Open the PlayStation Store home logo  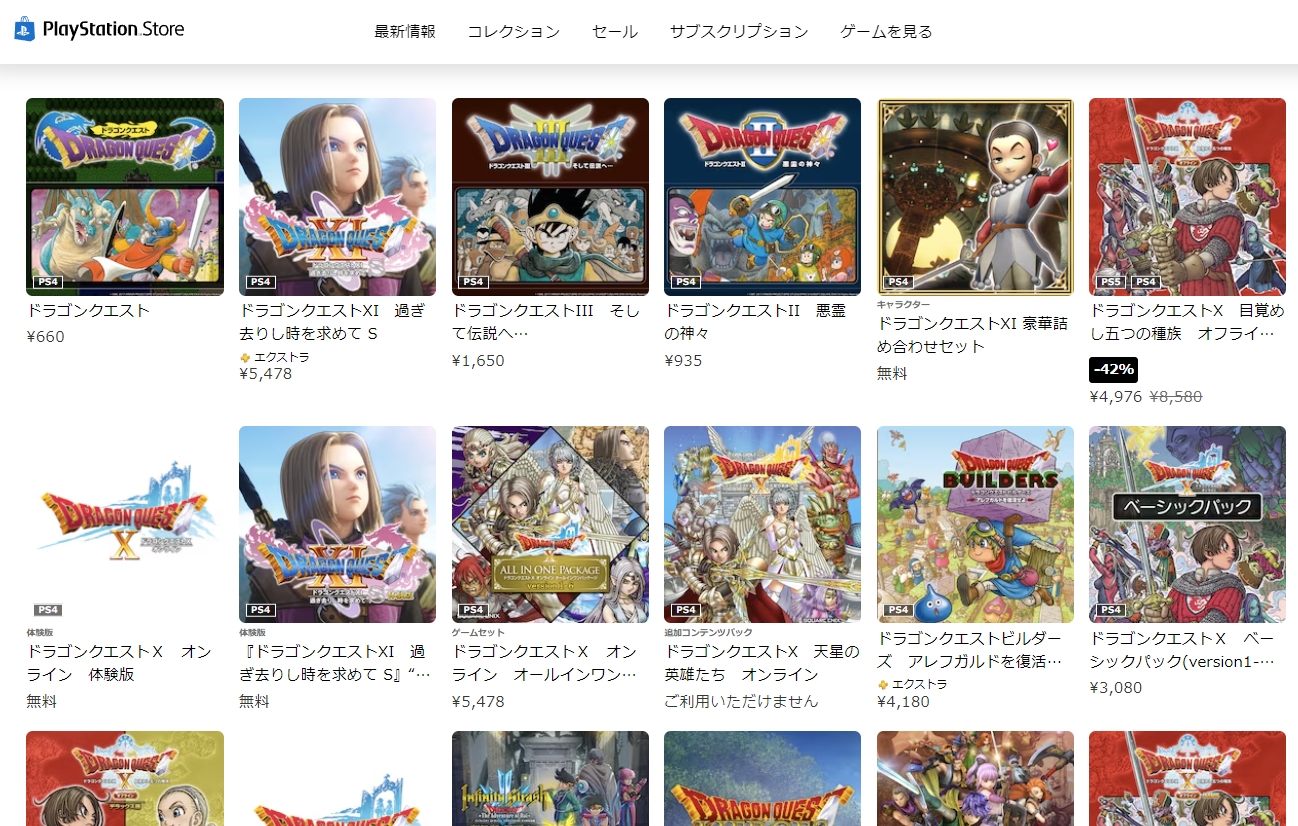[99, 30]
